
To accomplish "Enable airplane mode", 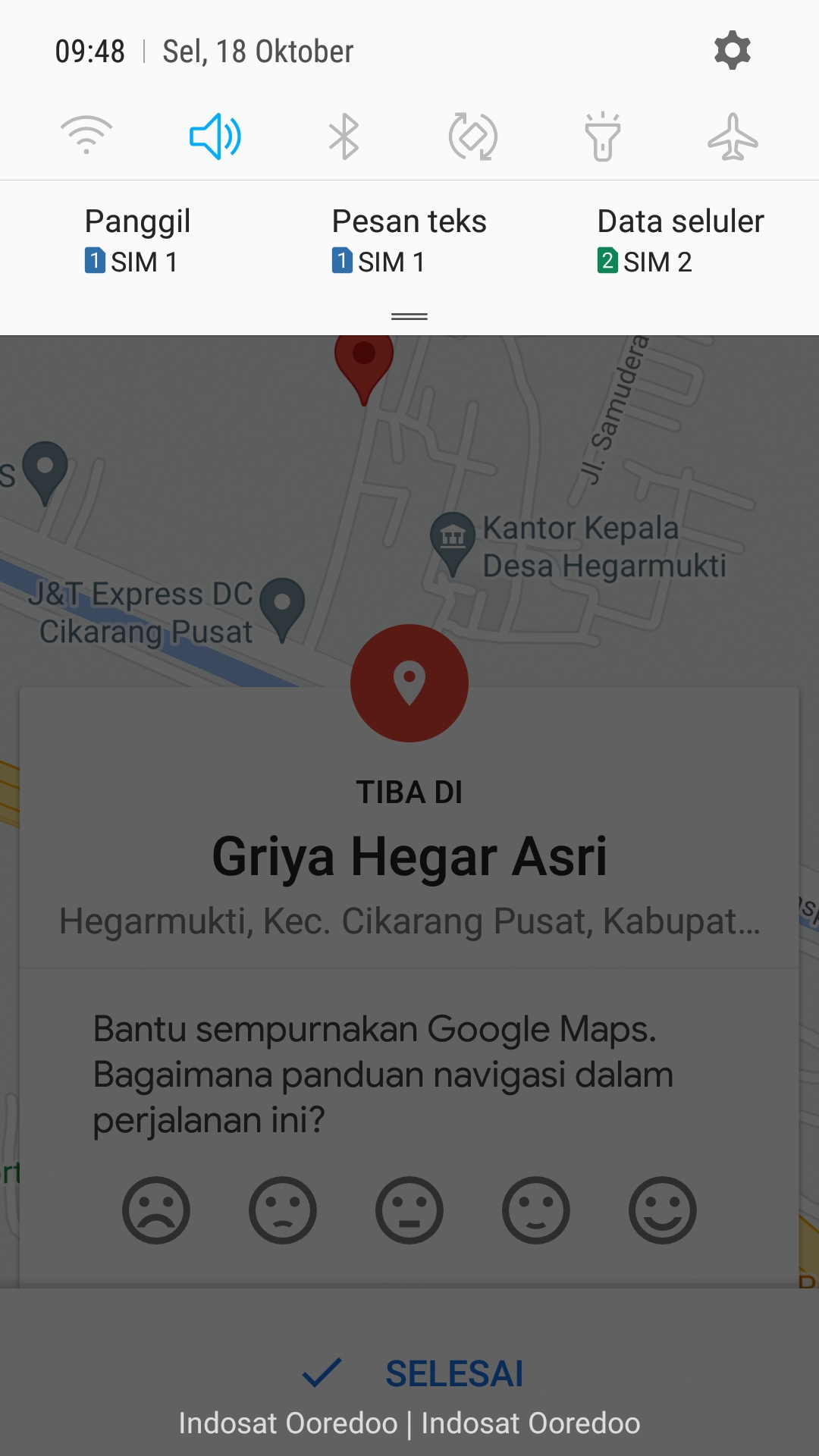I will (x=733, y=136).
